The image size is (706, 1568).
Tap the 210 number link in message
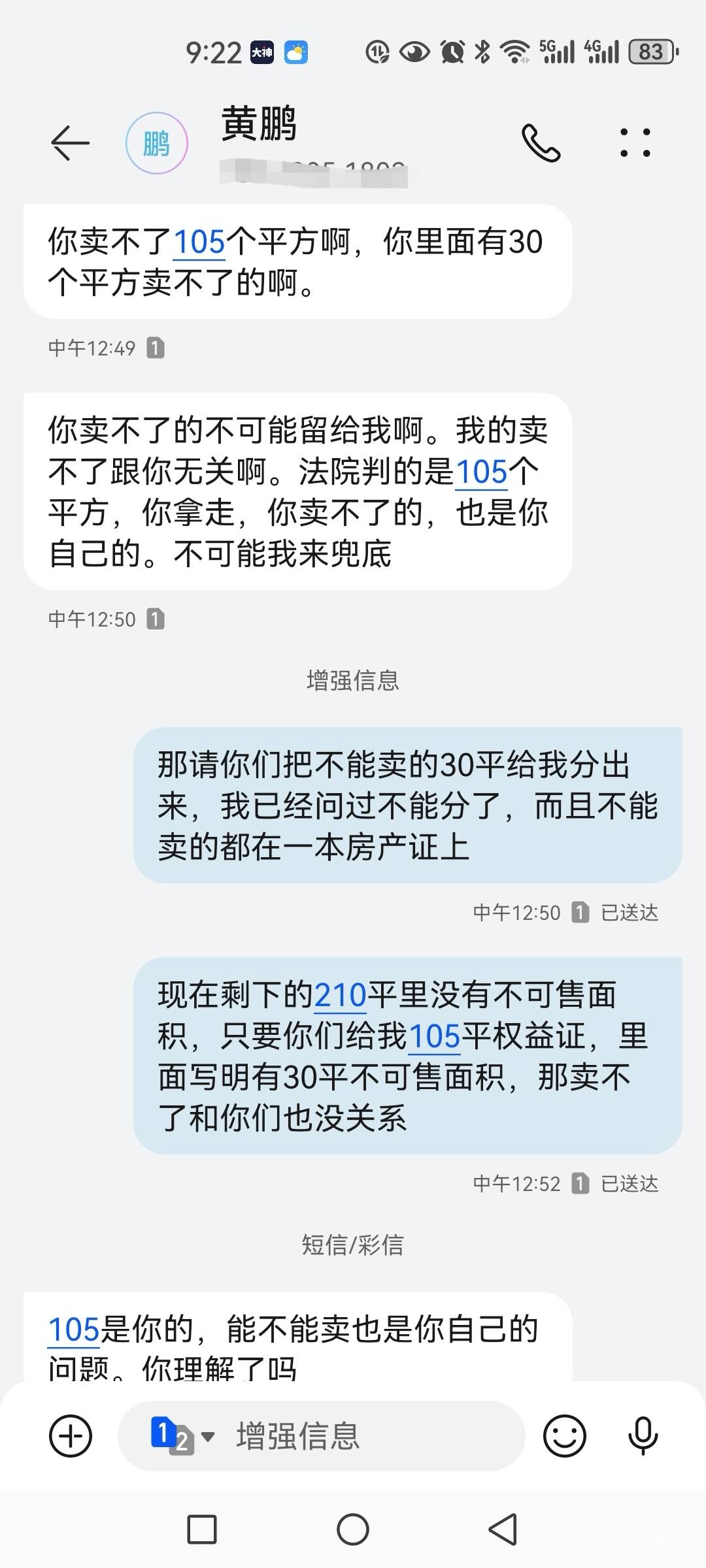point(340,996)
